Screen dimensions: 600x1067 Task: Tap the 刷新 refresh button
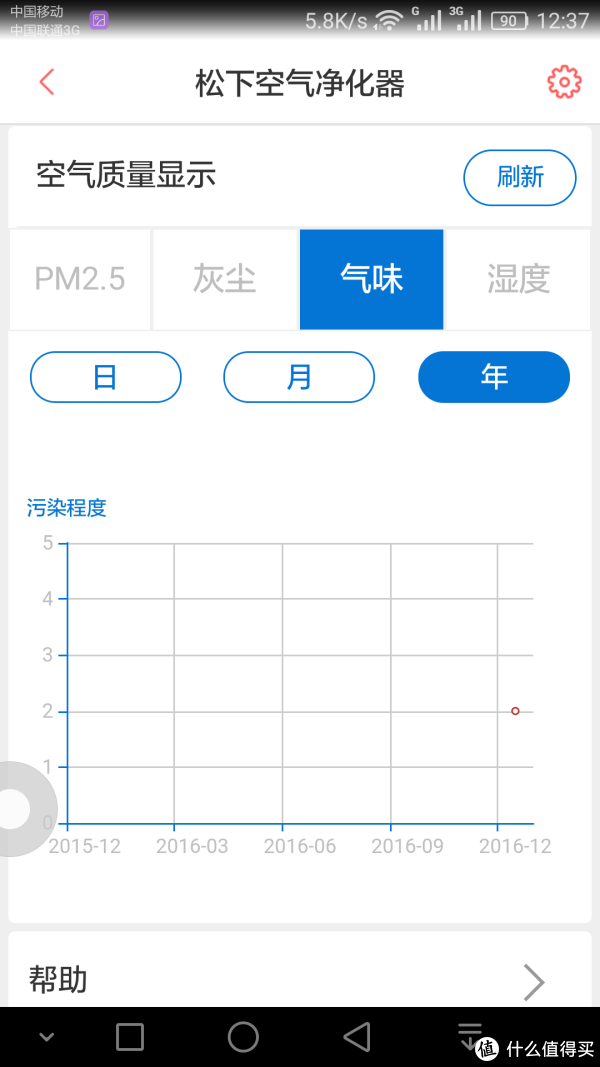coord(520,177)
